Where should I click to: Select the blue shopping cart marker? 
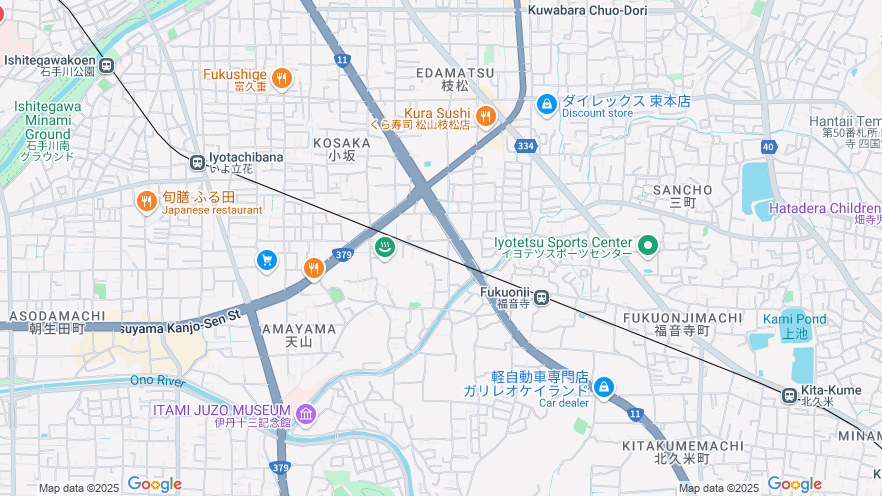266,260
